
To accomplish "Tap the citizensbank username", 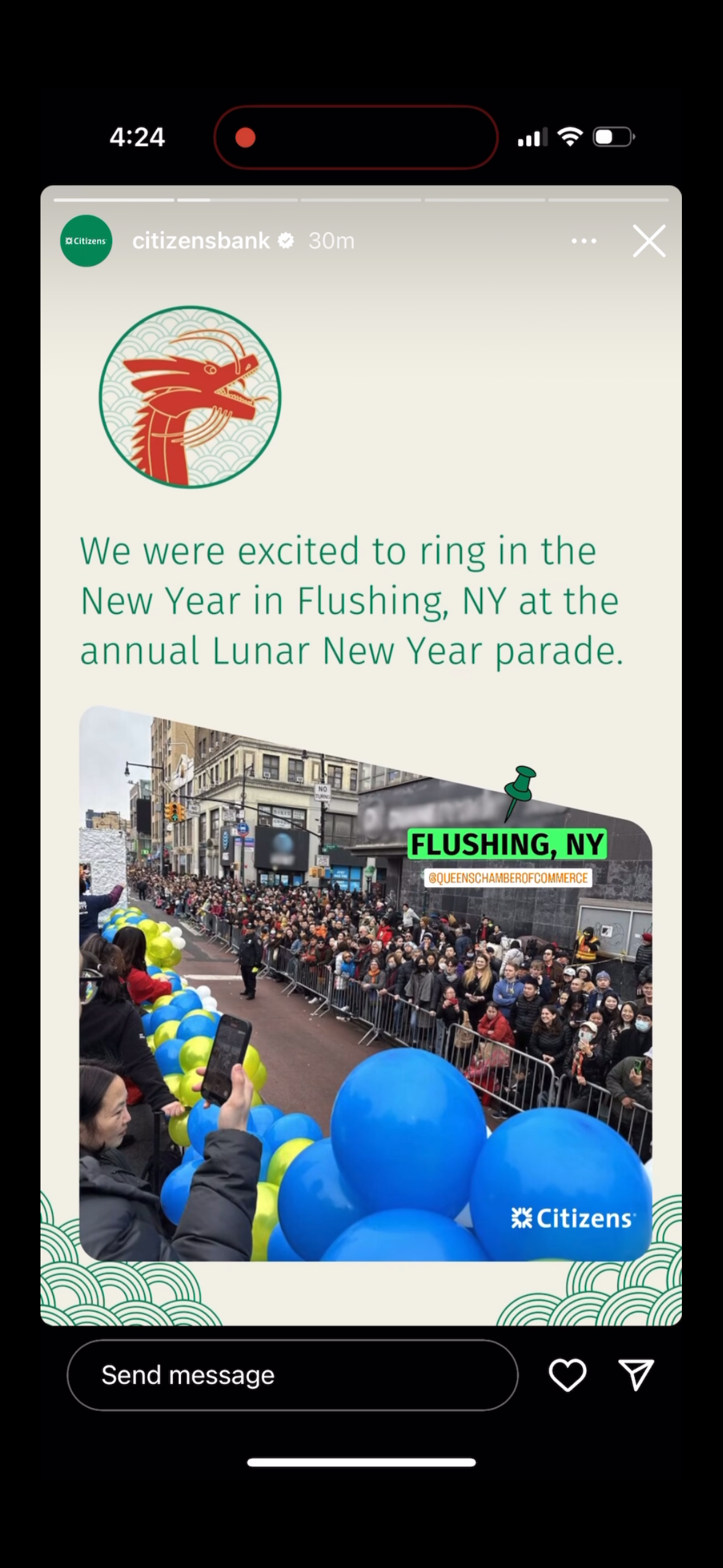I will pos(201,241).
